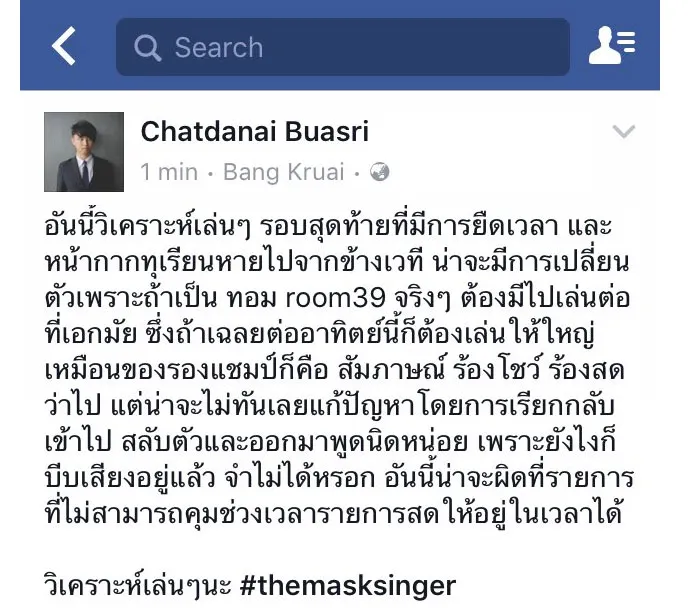Open the Search field
The height and width of the screenshot is (609, 693).
342,47
